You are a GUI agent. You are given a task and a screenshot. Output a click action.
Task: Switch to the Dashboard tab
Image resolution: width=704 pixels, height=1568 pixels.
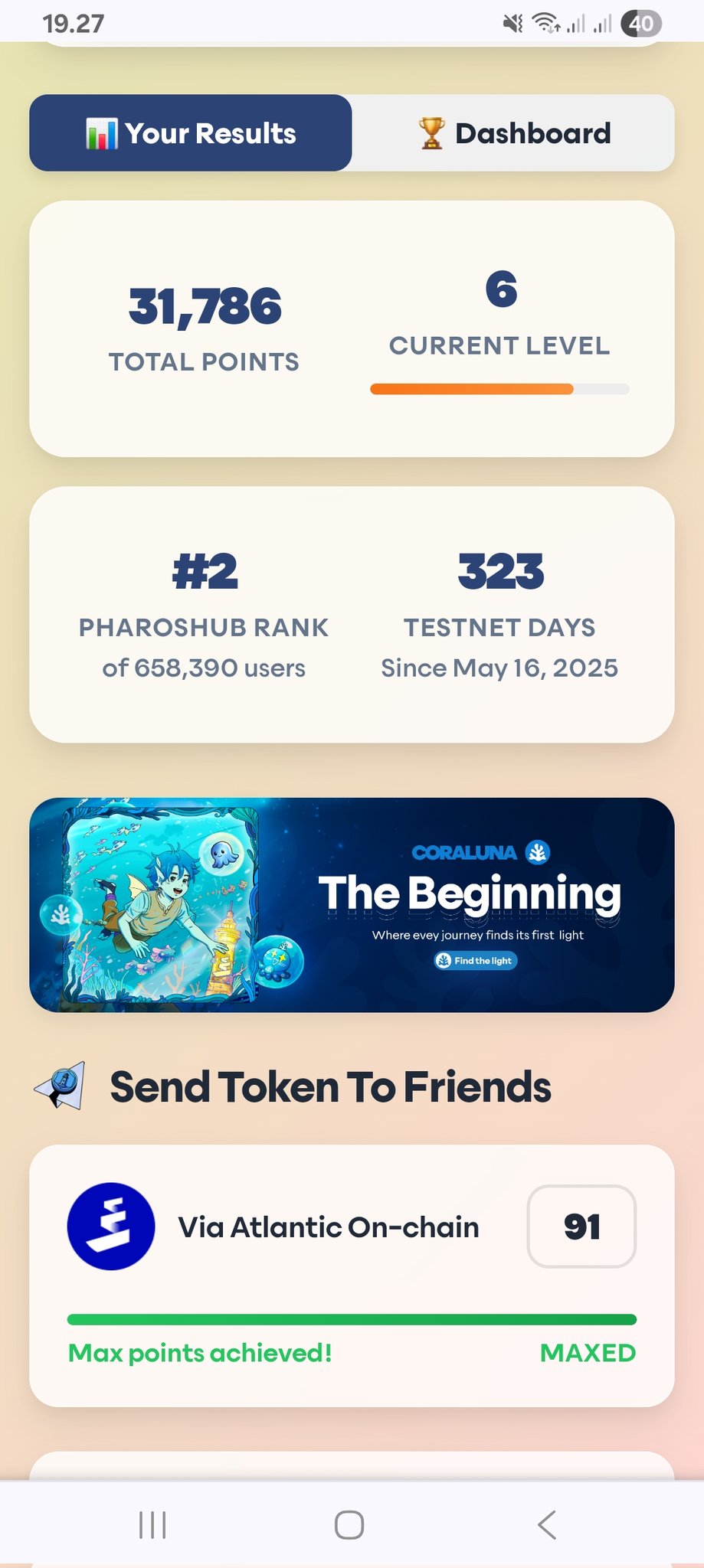point(513,133)
